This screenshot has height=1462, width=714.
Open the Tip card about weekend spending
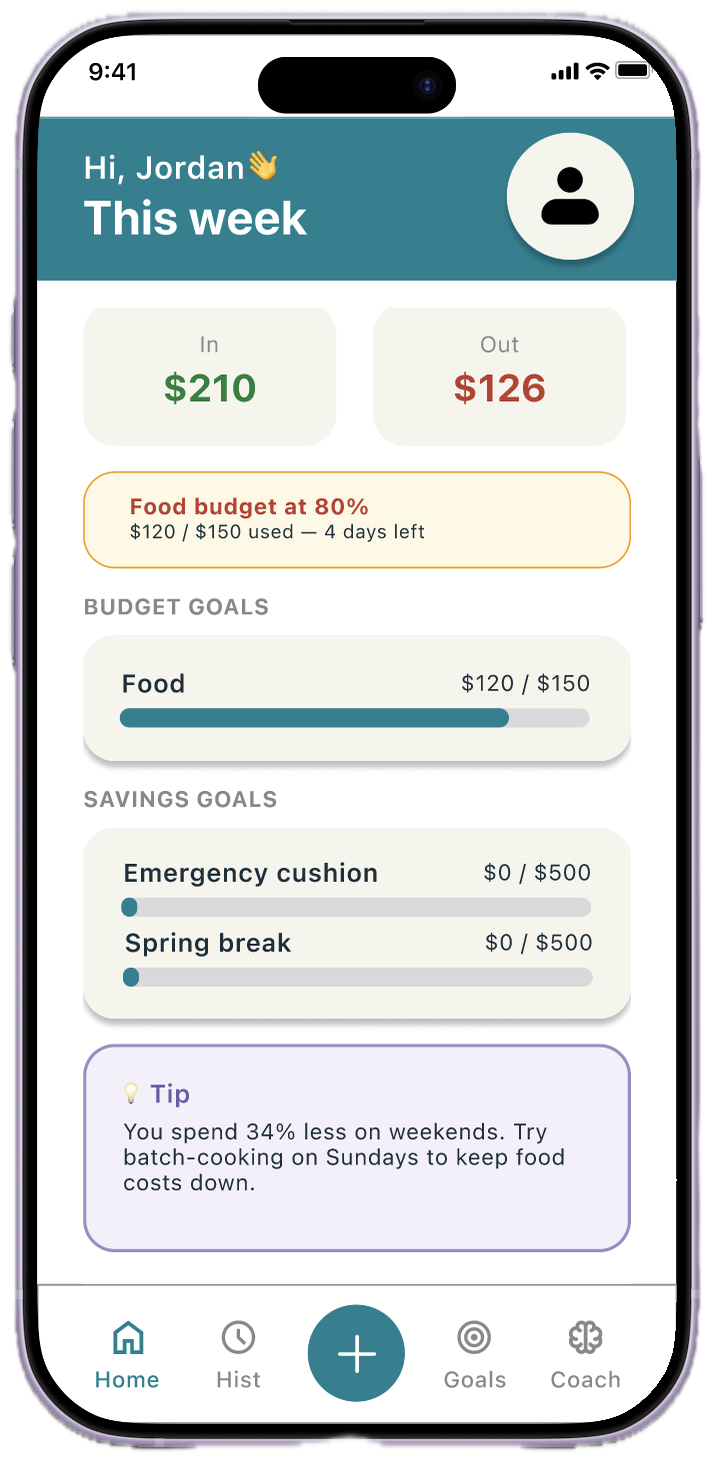coord(357,1148)
